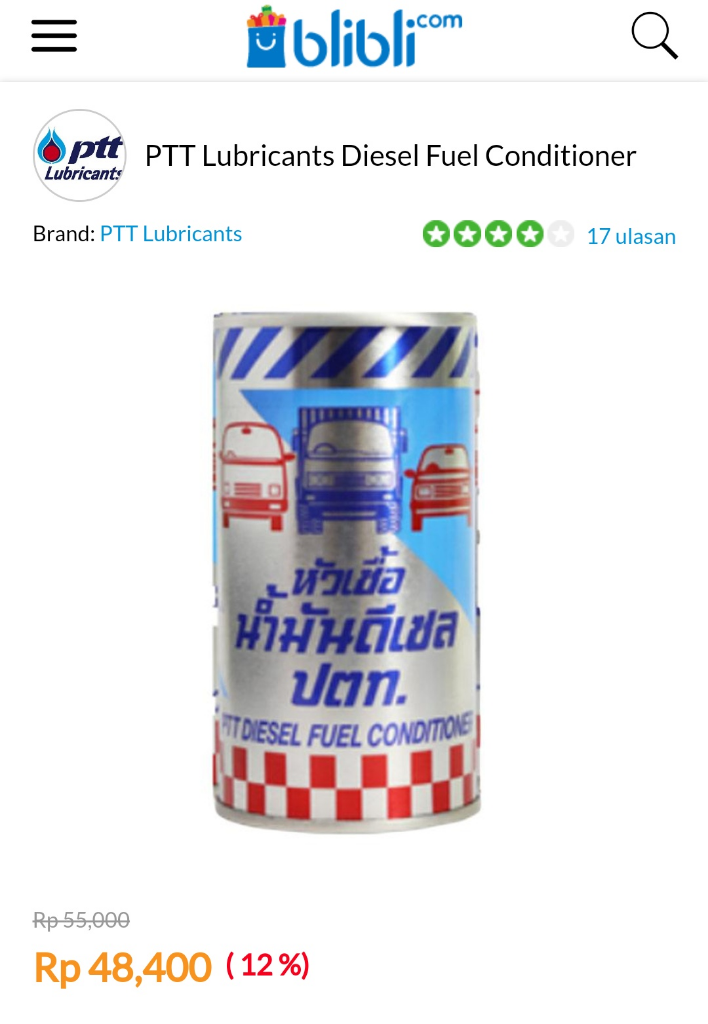Open the diesel fuel conditioner product image
The image size is (708, 1024).
coord(346,572)
